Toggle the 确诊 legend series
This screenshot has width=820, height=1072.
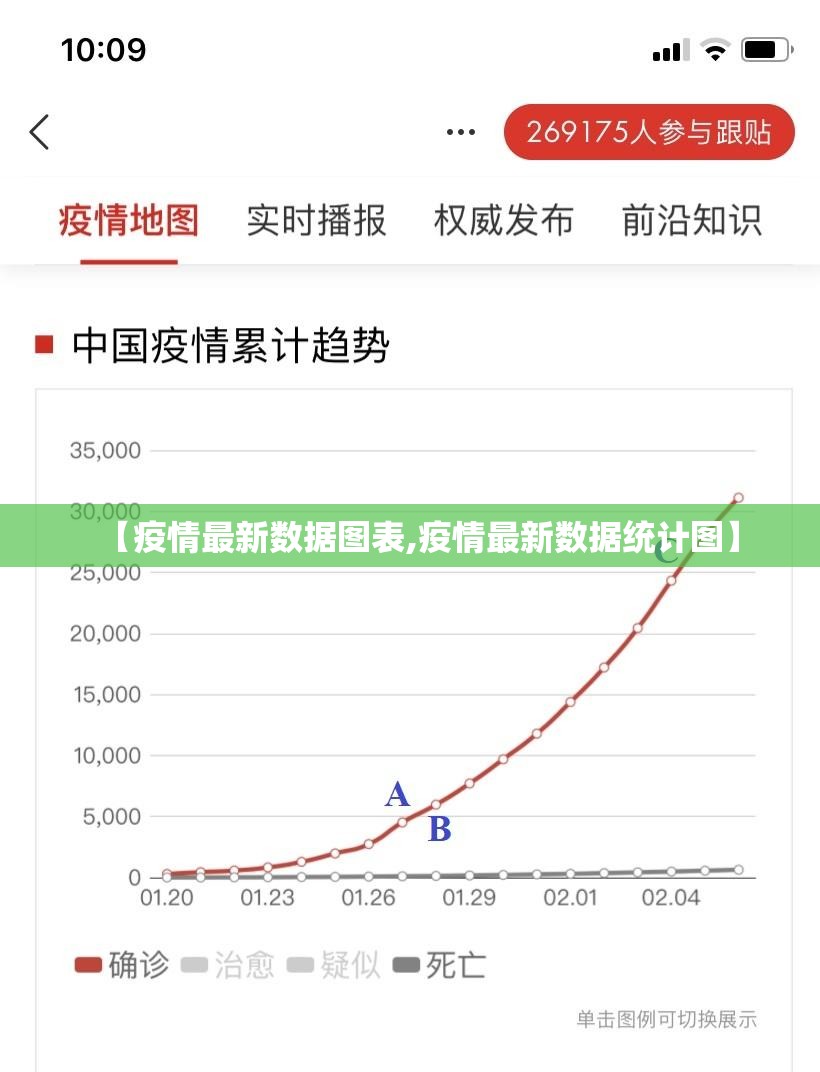[122, 965]
